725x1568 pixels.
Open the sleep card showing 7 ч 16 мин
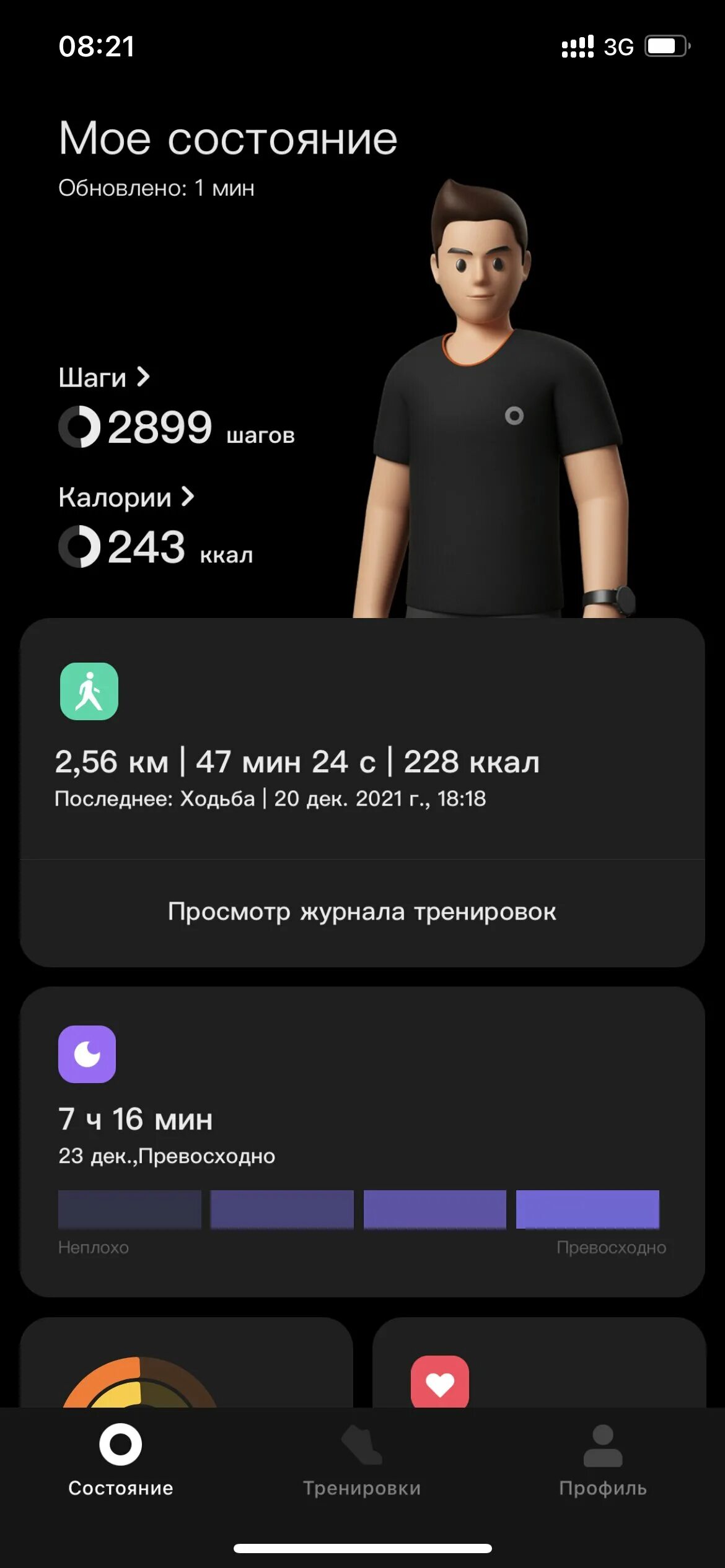362,1142
